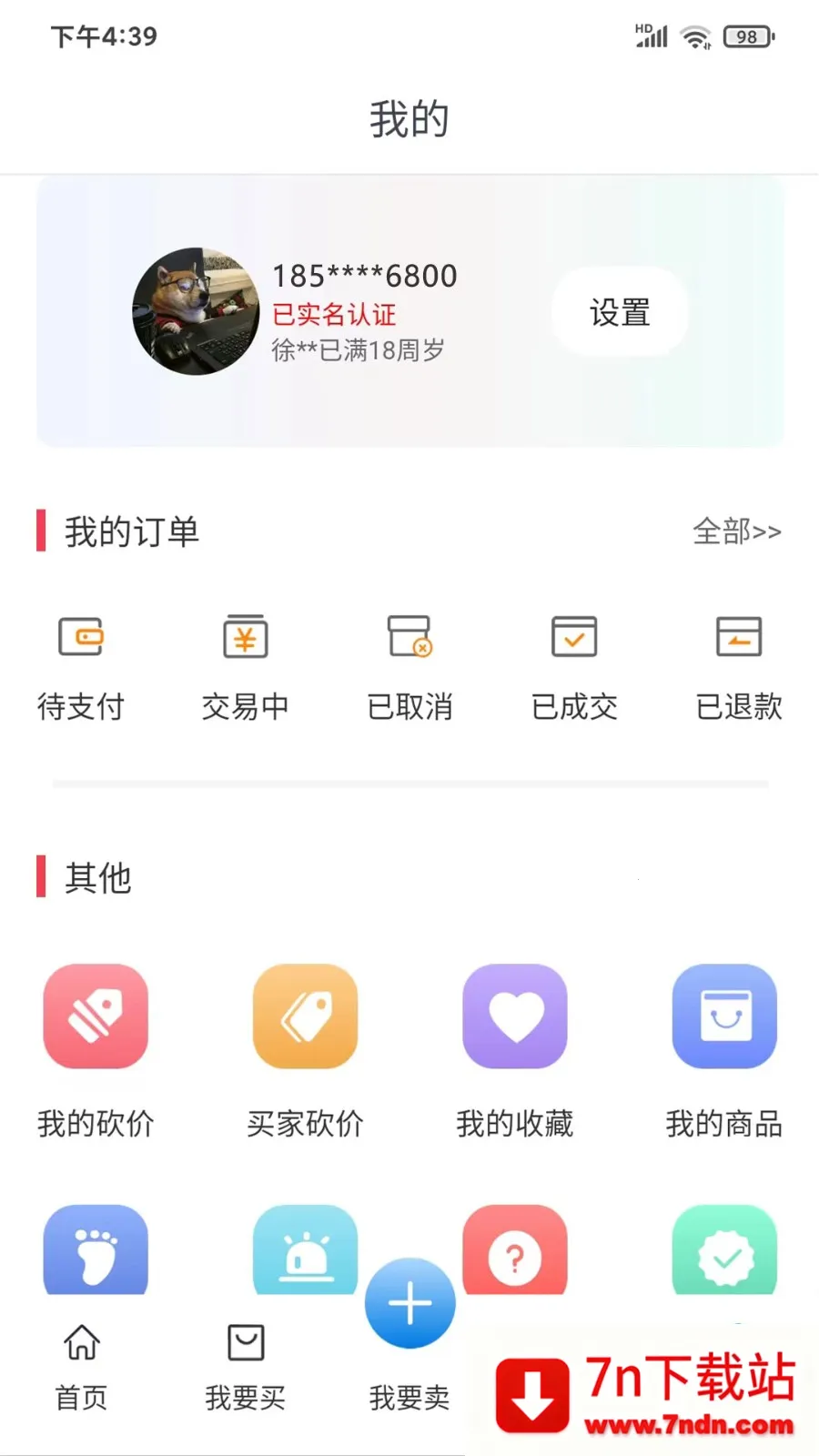The height and width of the screenshot is (1456, 819).
Task: Tap the plus button to sell
Action: 409,1303
